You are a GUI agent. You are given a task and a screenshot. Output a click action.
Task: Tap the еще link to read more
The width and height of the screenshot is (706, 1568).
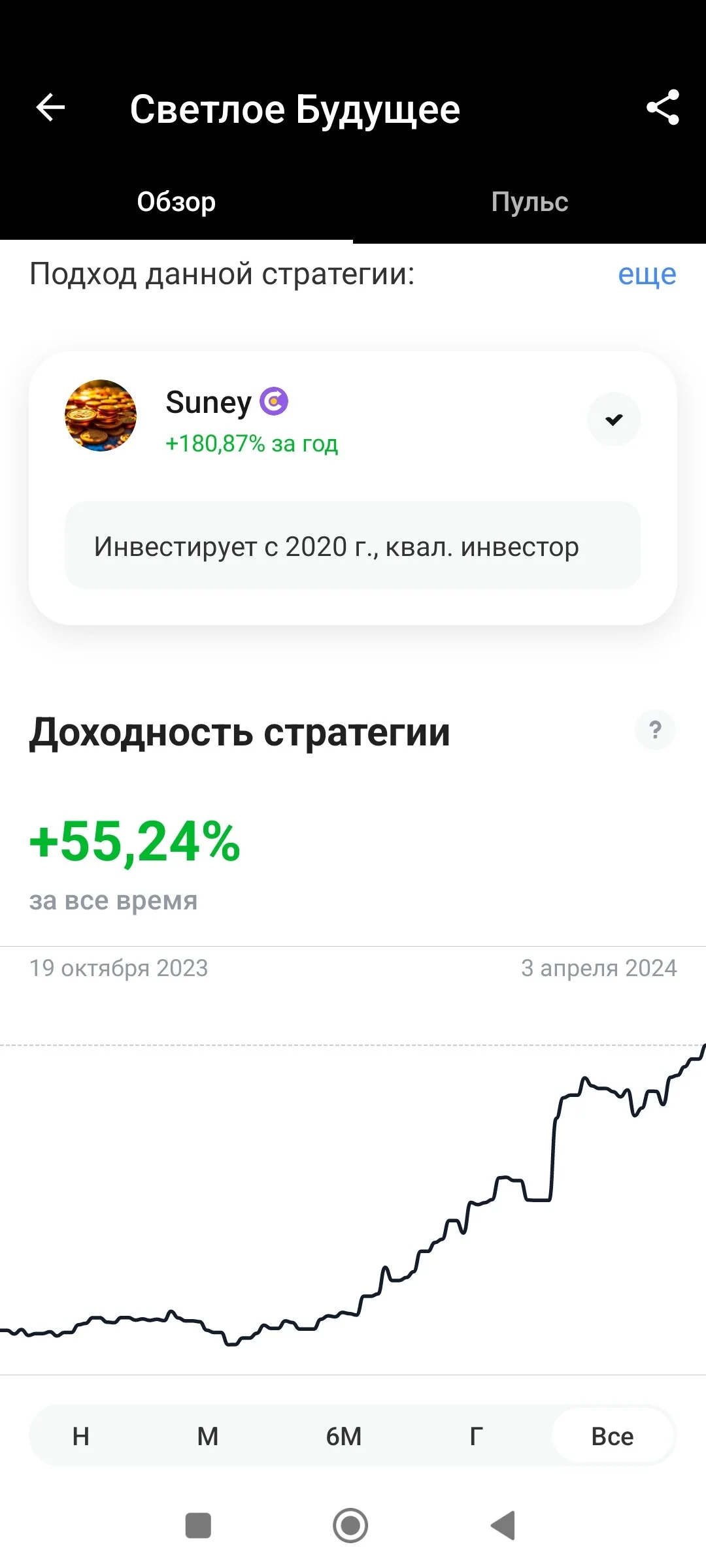[x=647, y=274]
